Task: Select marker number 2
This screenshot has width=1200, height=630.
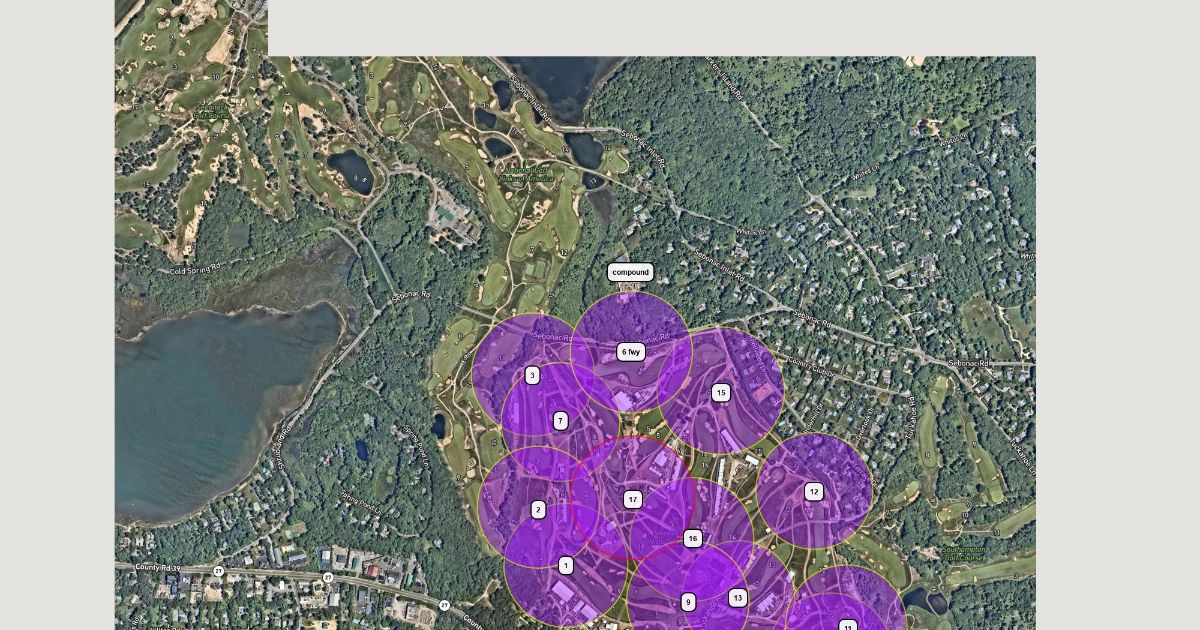Action: click(x=539, y=510)
